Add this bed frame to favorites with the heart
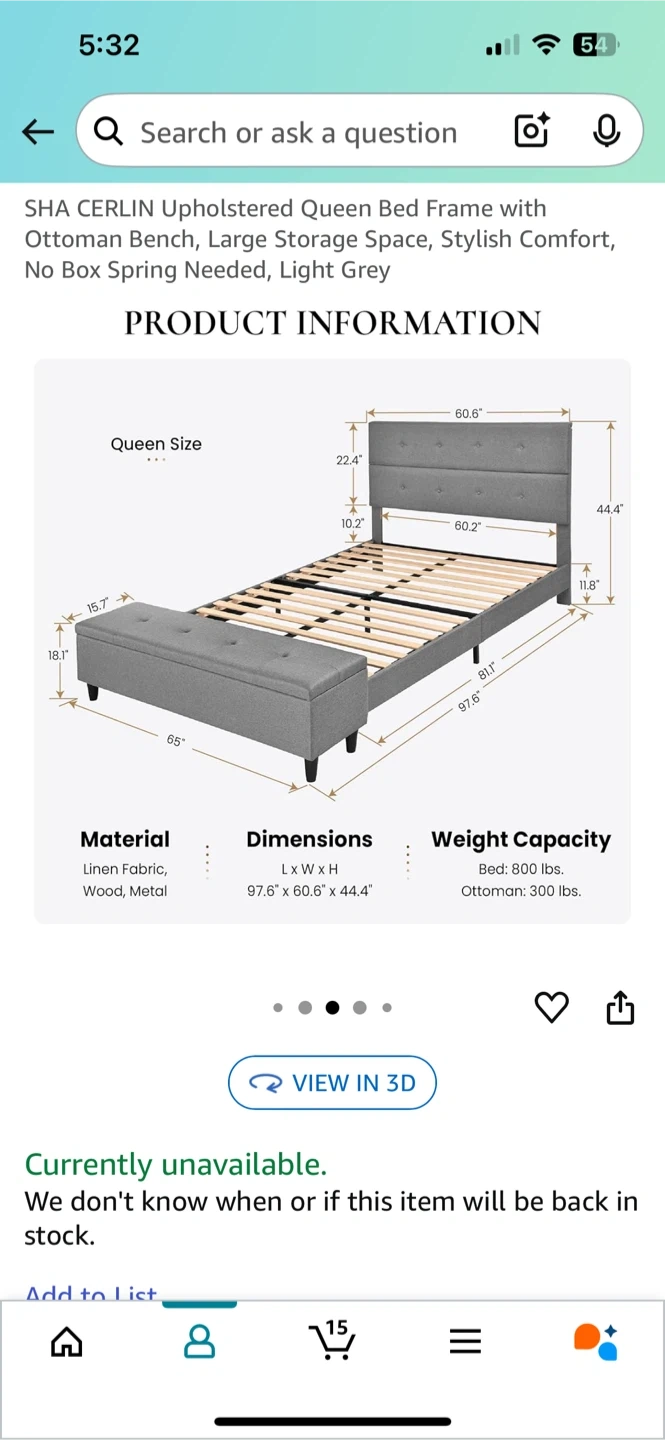This screenshot has height=1440, width=665. 551,1007
